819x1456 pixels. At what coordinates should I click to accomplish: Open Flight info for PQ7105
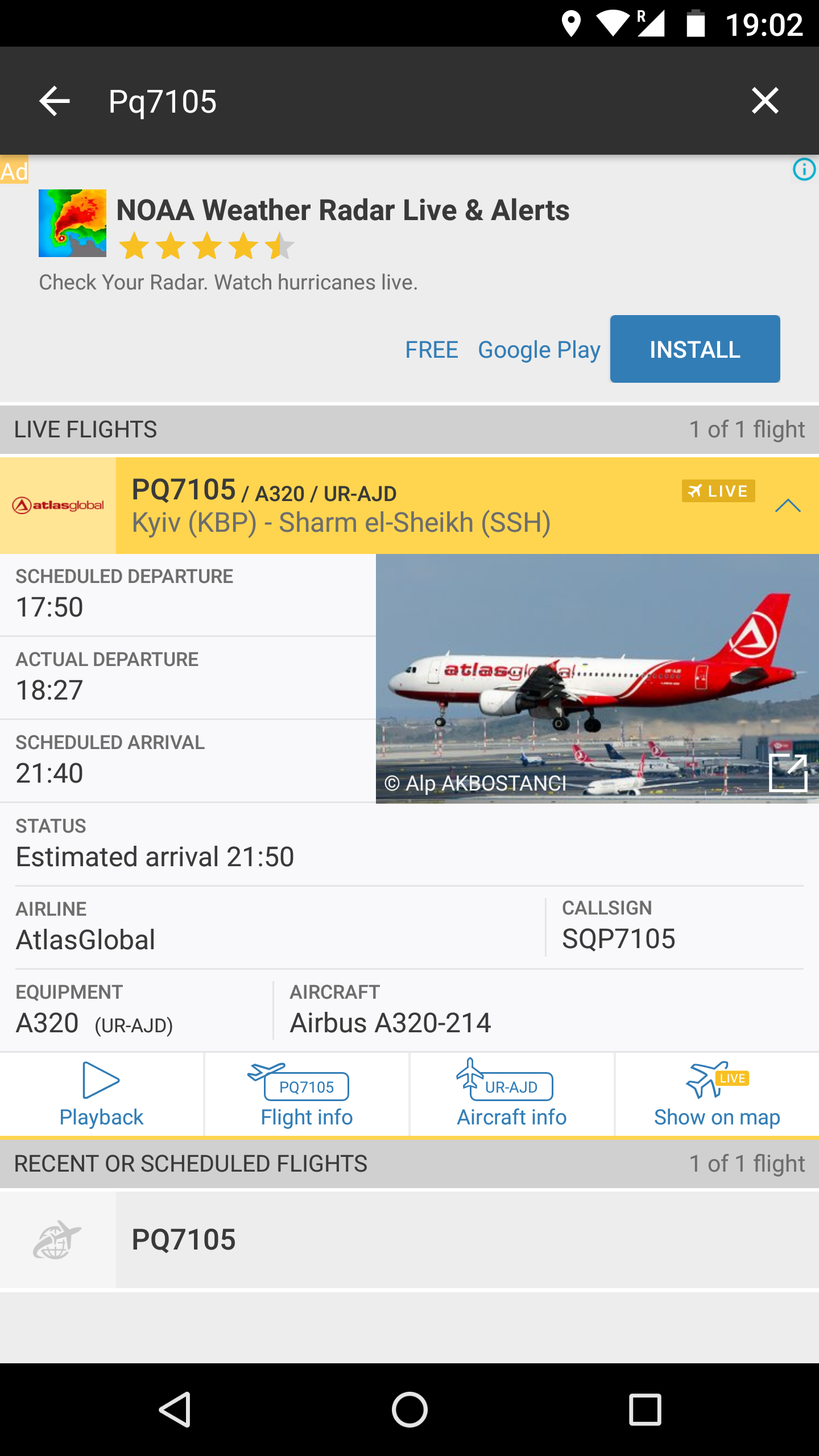click(x=307, y=1094)
